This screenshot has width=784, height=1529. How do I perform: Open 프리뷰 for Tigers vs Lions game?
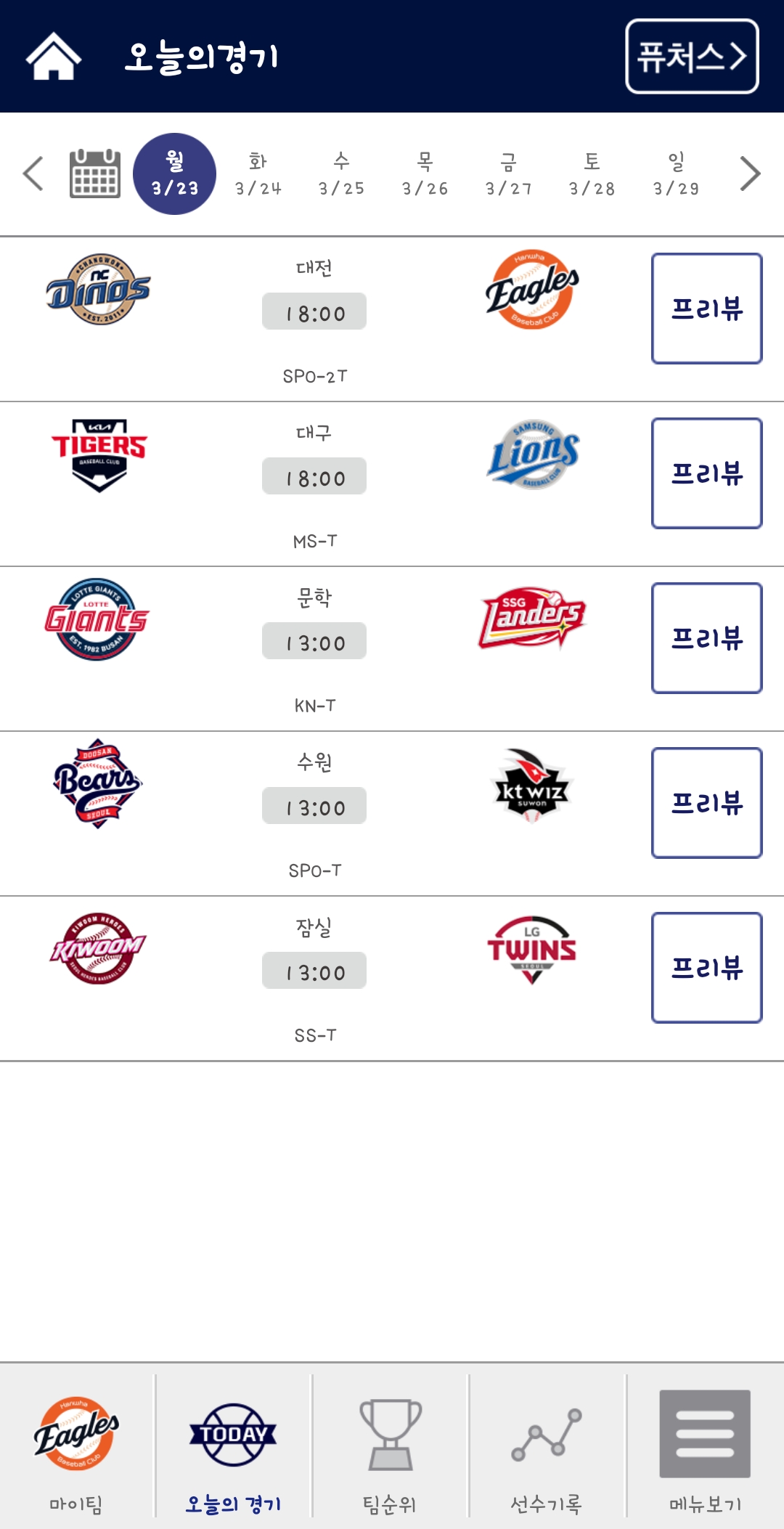pyautogui.click(x=706, y=473)
